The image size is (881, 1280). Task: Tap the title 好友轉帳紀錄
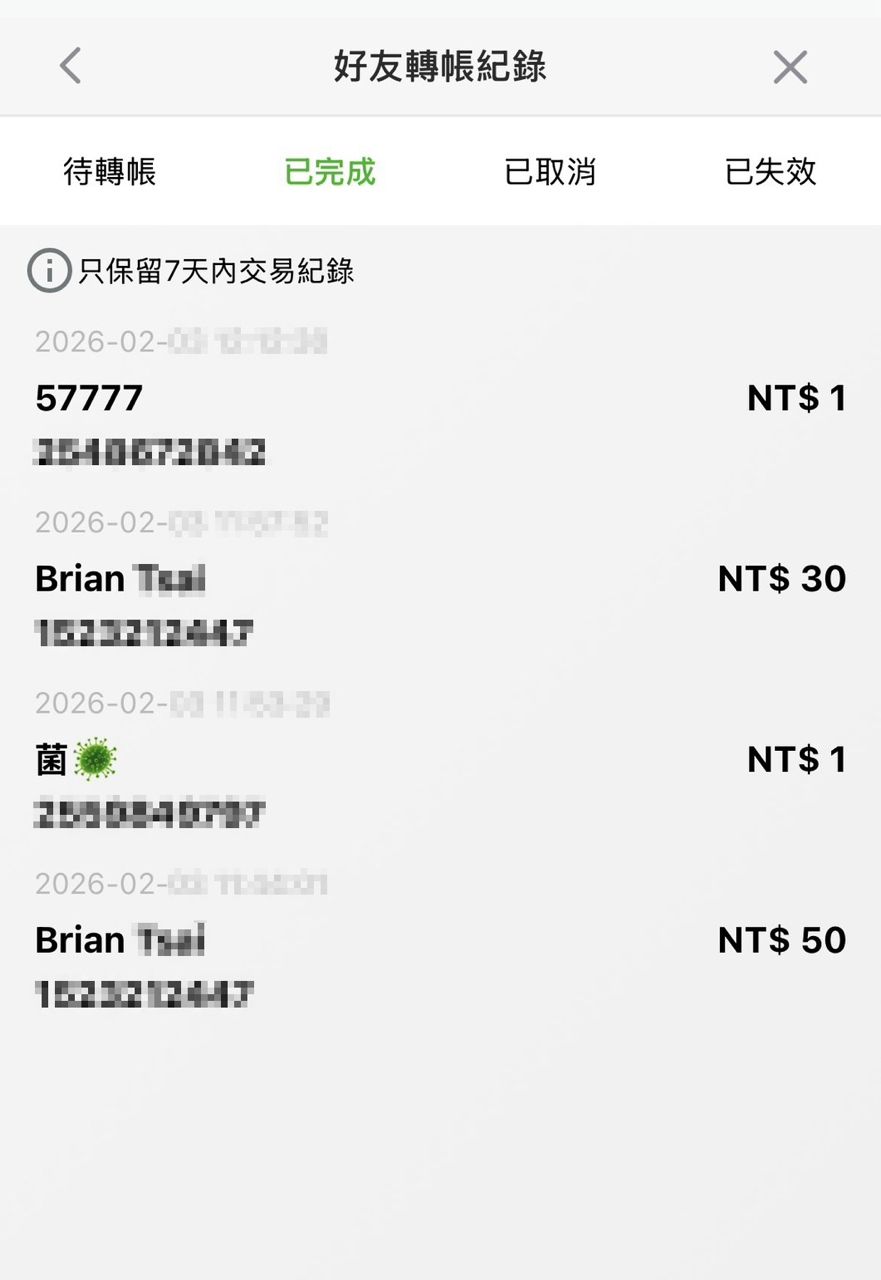coord(440,65)
